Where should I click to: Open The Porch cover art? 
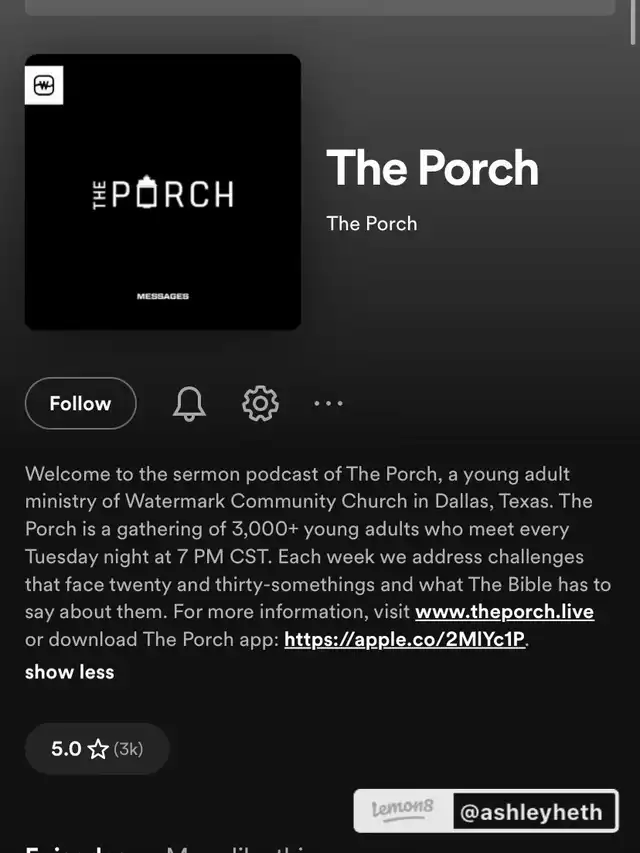click(x=163, y=192)
